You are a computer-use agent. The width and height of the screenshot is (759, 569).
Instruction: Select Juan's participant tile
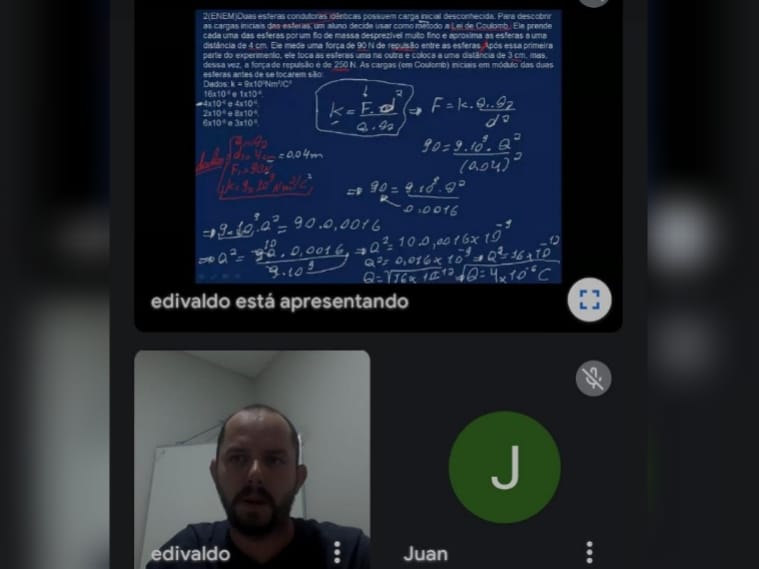coord(505,465)
